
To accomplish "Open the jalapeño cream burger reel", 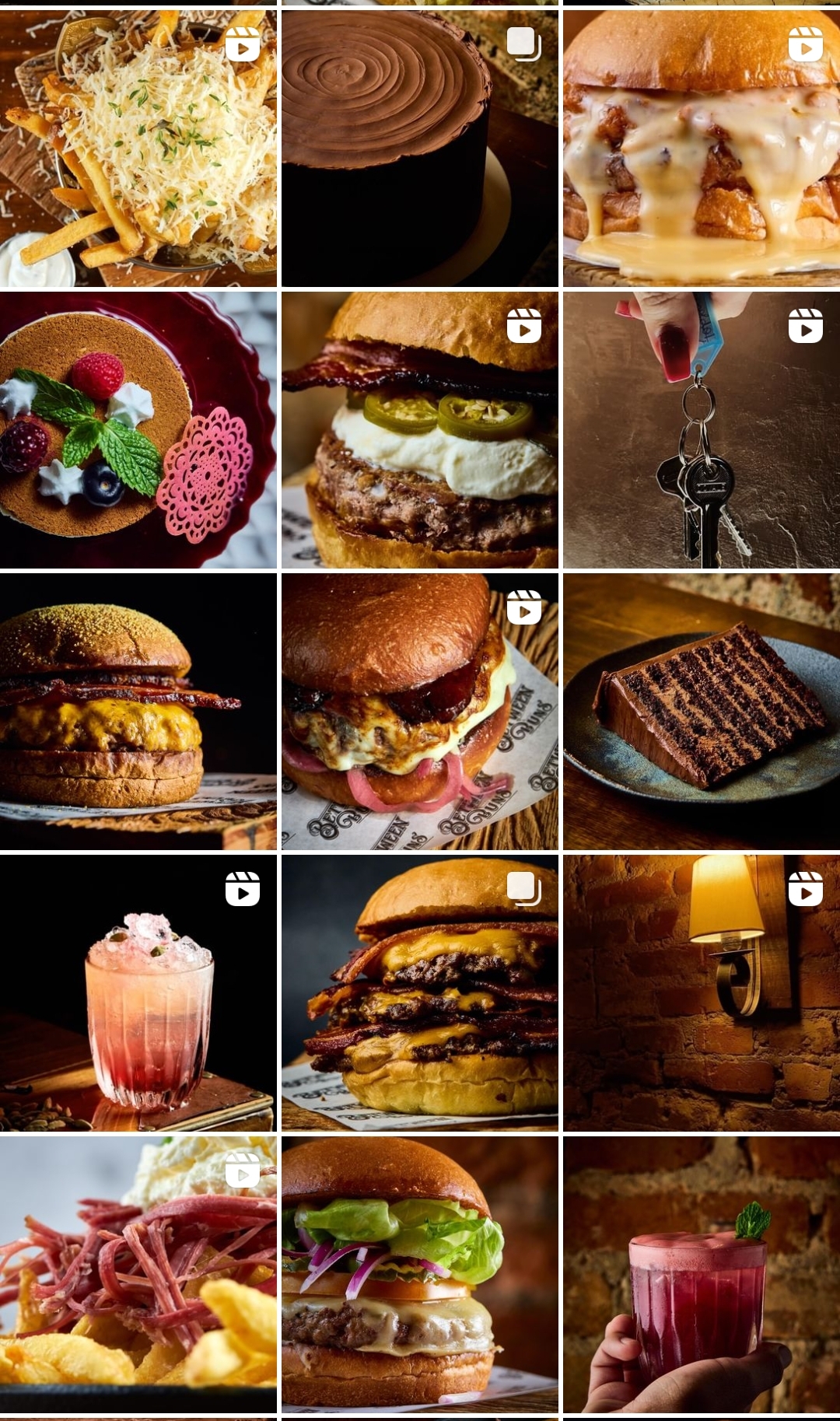I will 419,430.
